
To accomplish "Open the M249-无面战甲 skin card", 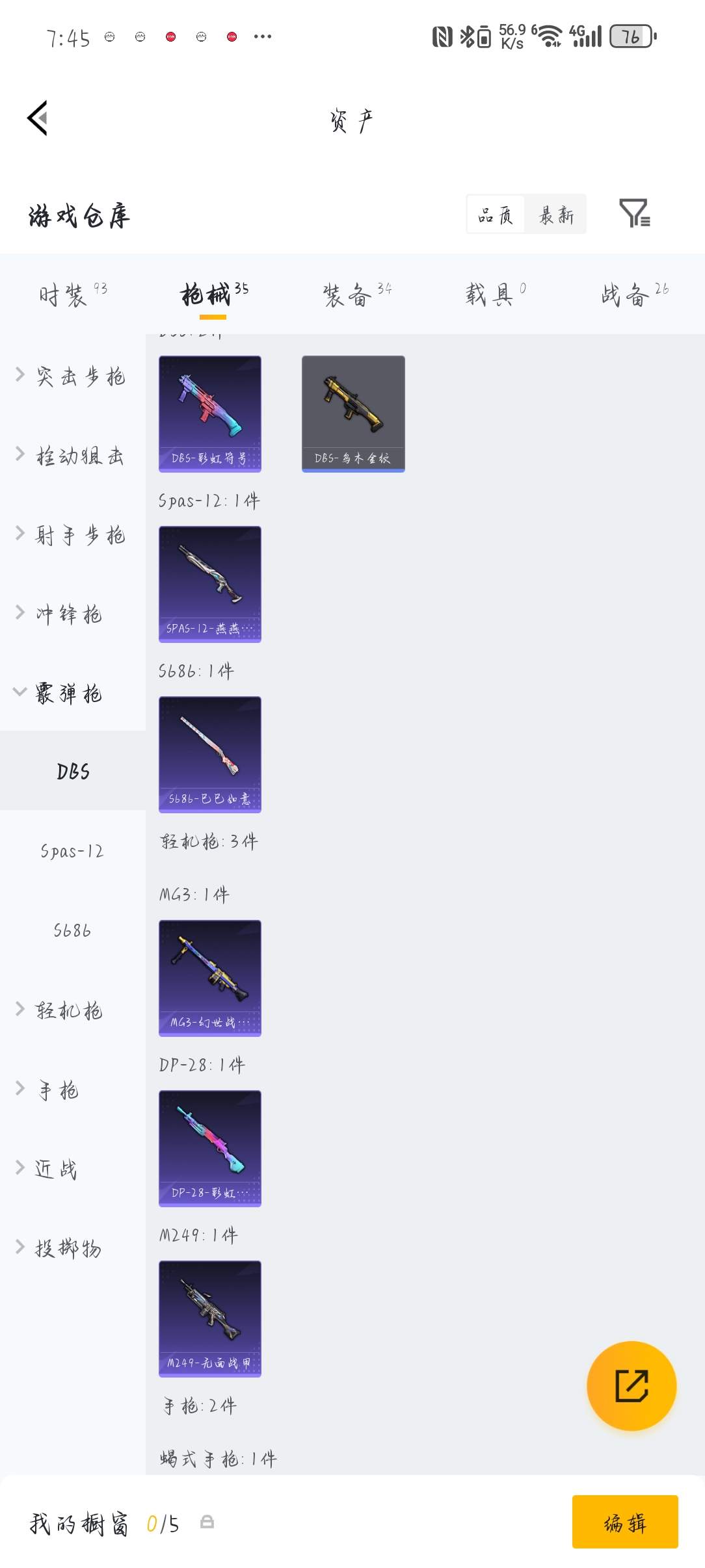I will click(210, 1318).
